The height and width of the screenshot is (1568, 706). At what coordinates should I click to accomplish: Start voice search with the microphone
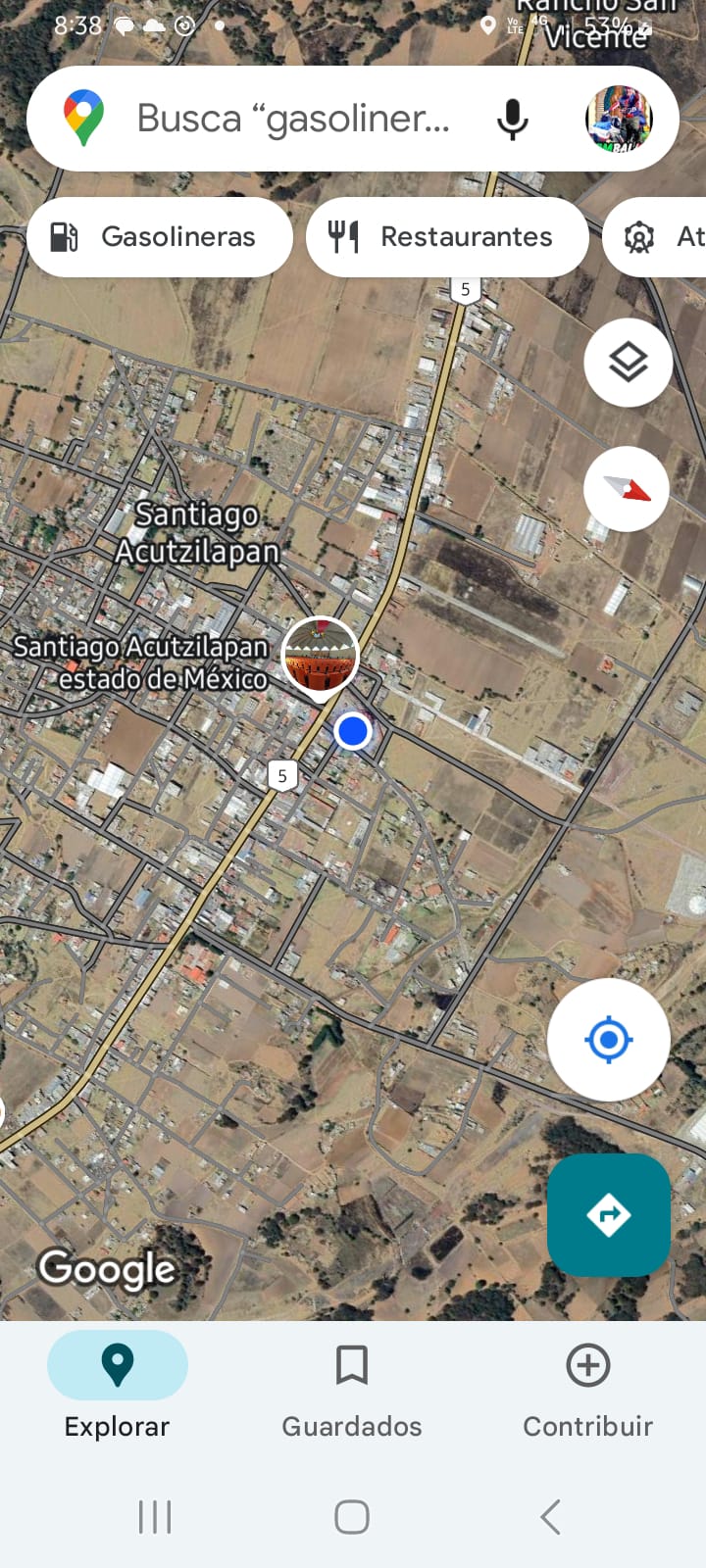click(512, 120)
